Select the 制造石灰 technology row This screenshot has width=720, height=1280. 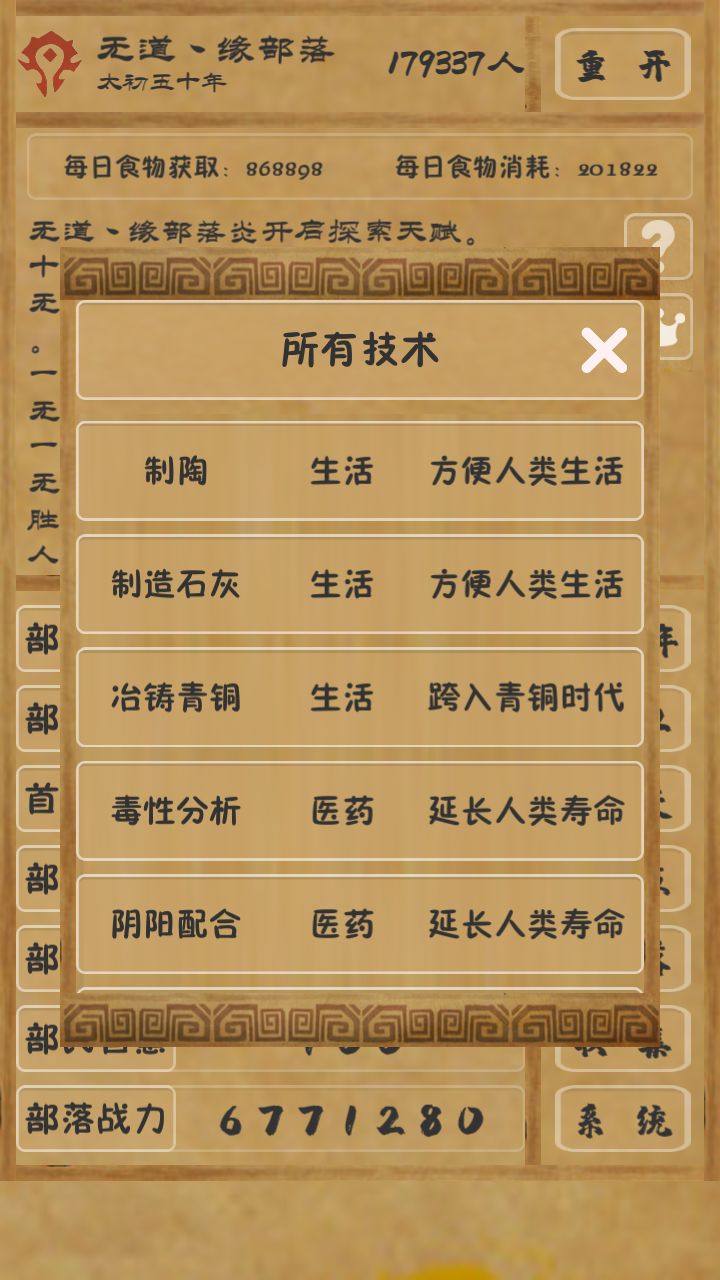pos(360,584)
